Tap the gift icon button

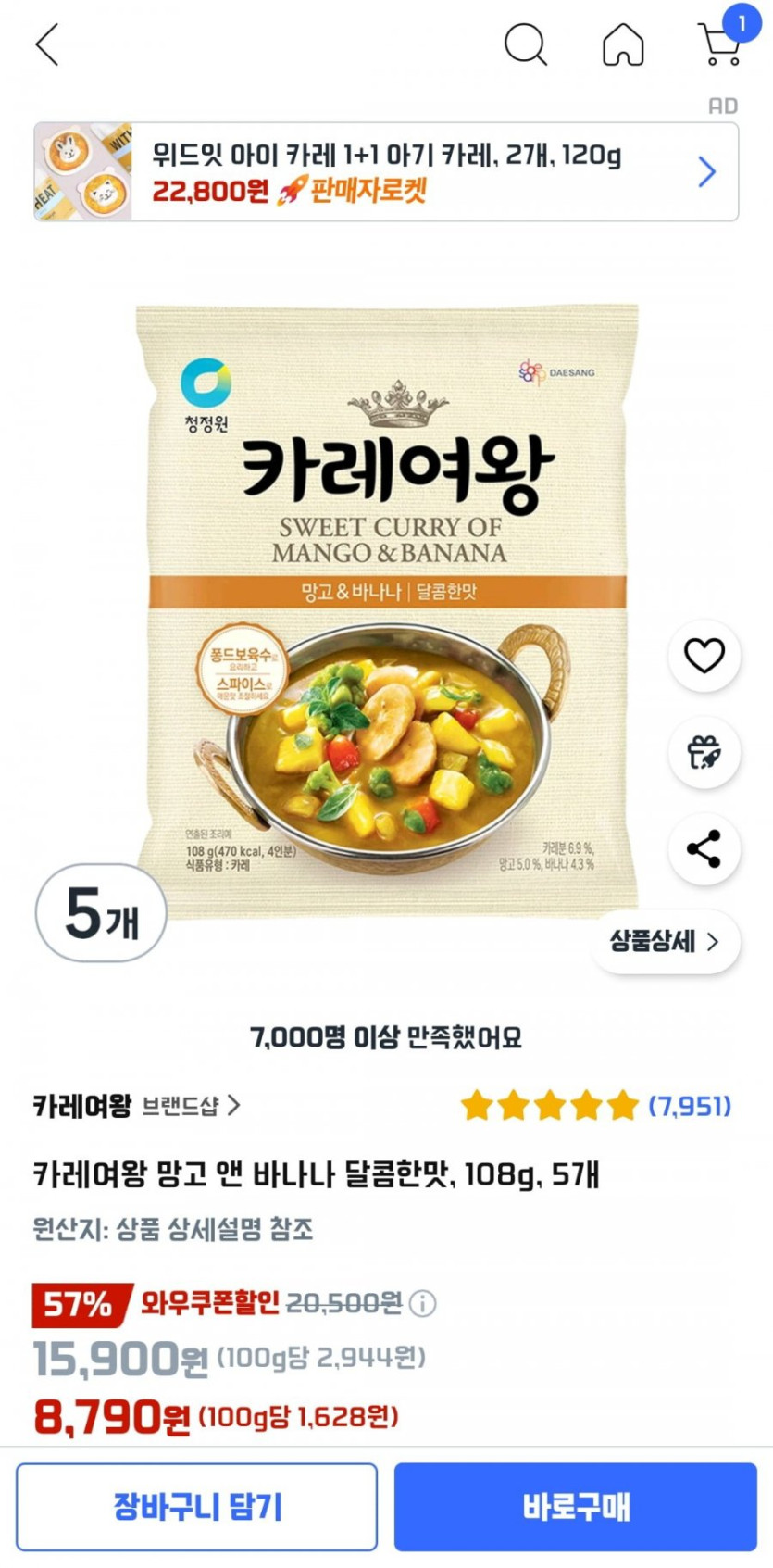click(704, 752)
